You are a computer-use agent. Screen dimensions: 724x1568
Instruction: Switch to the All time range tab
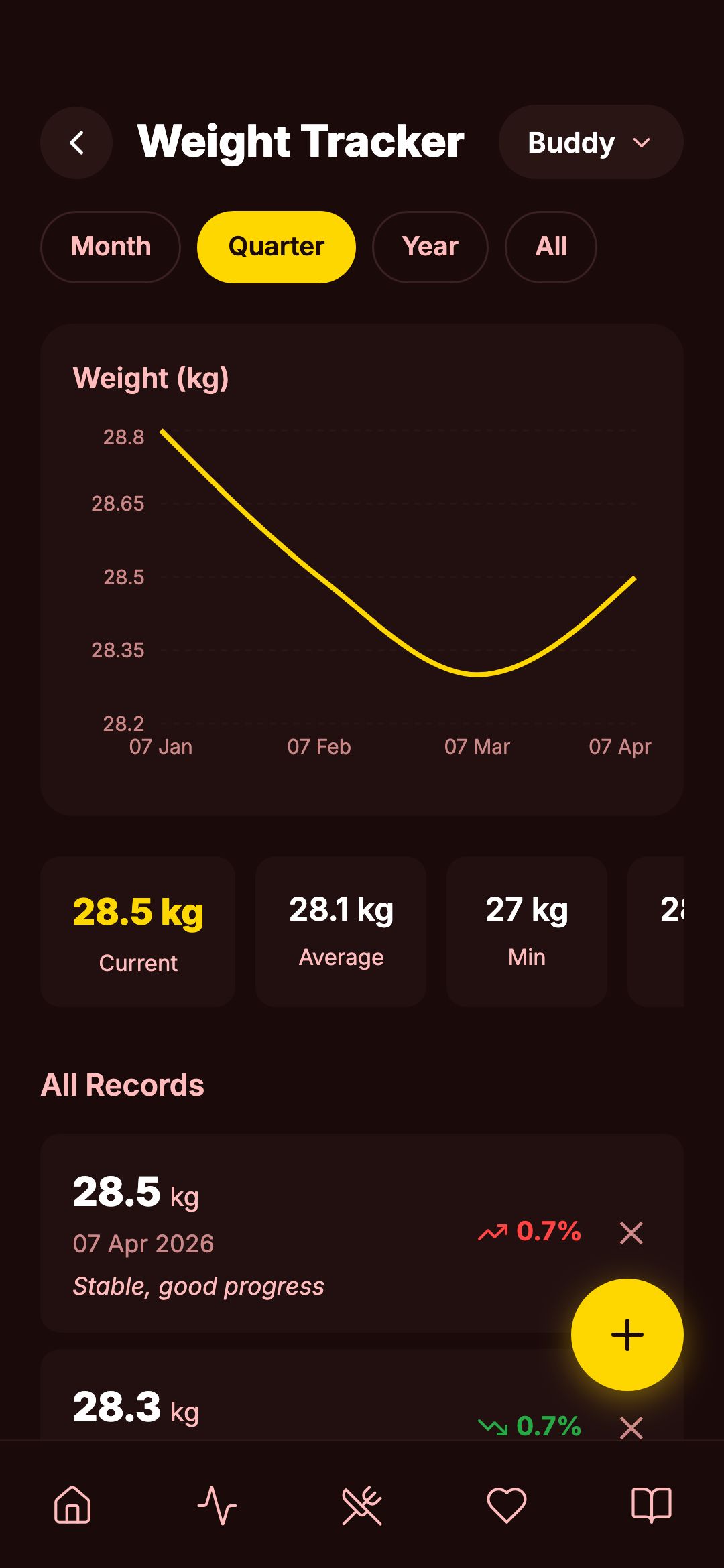tap(550, 247)
